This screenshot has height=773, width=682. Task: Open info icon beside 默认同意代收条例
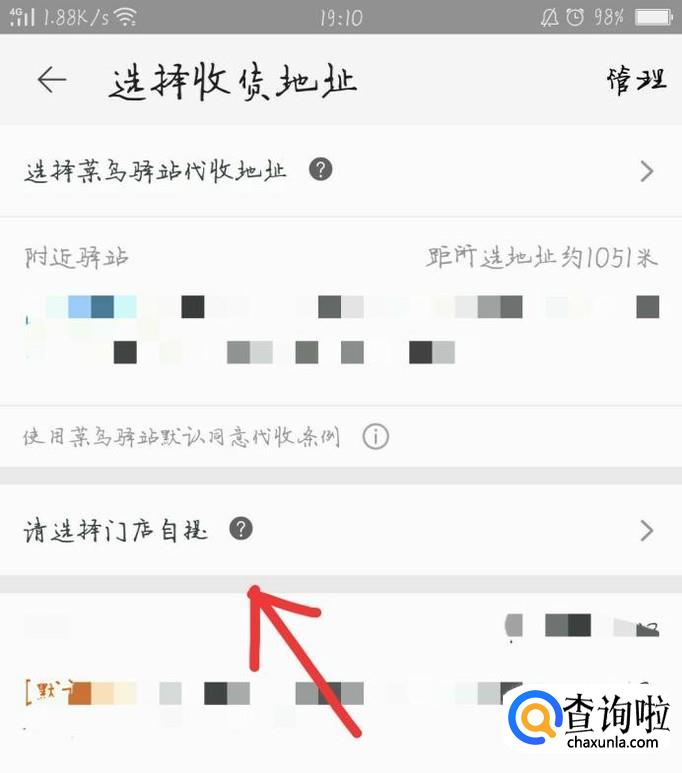(375, 437)
